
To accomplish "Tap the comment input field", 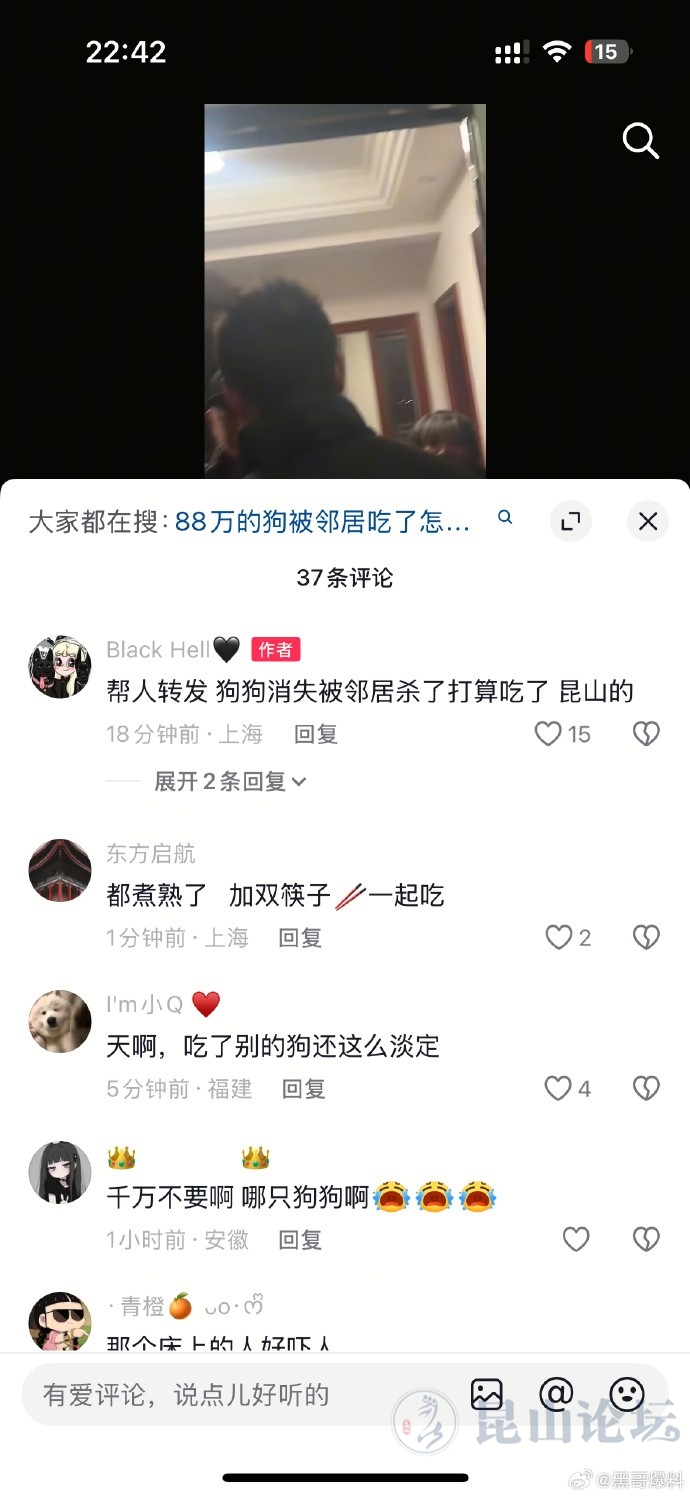I will (x=240, y=1394).
